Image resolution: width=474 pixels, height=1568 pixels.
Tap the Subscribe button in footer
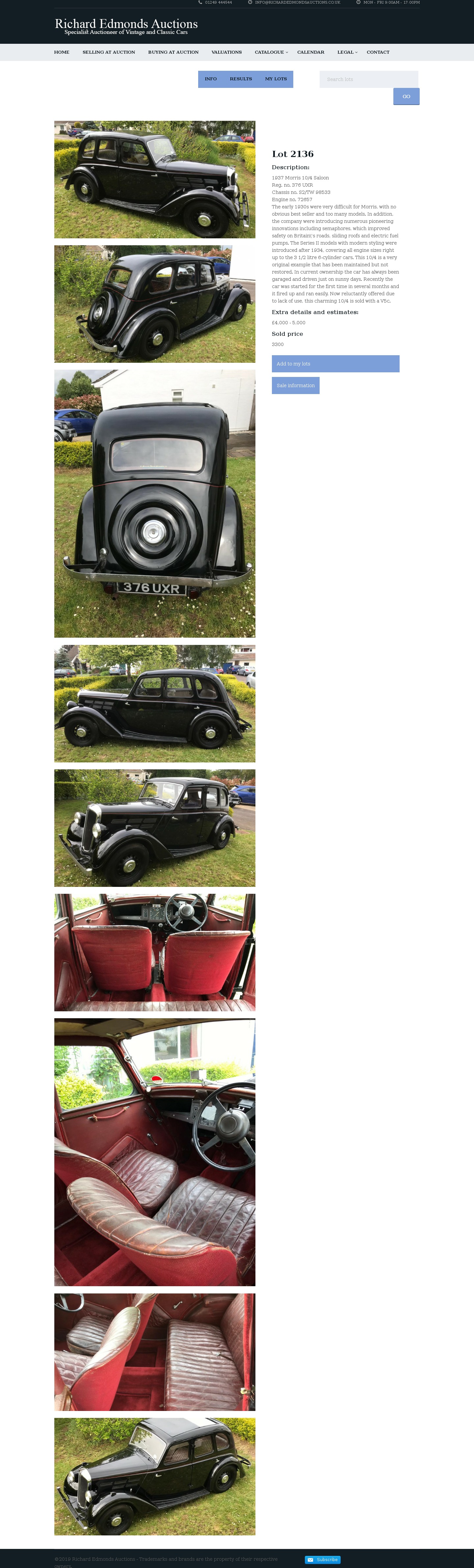323,1559
